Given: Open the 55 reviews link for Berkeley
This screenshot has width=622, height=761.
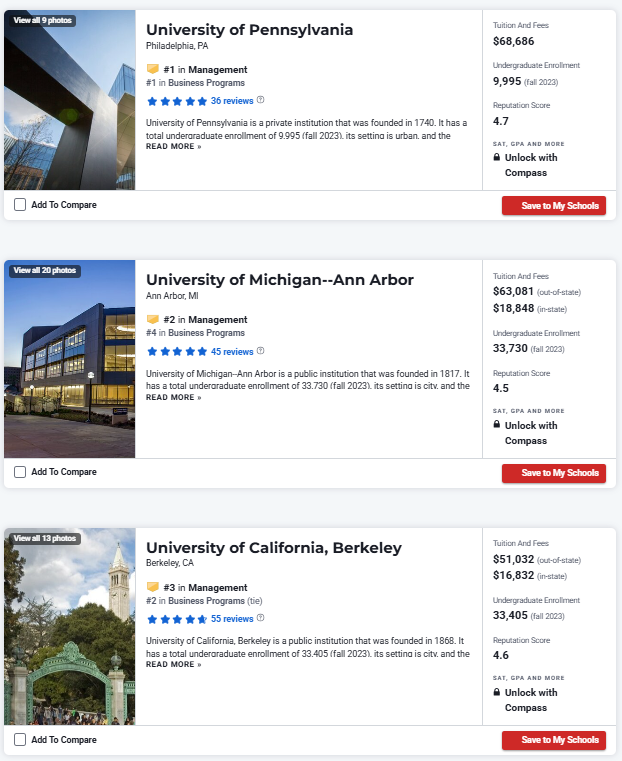Looking at the screenshot, I should coord(232,619).
